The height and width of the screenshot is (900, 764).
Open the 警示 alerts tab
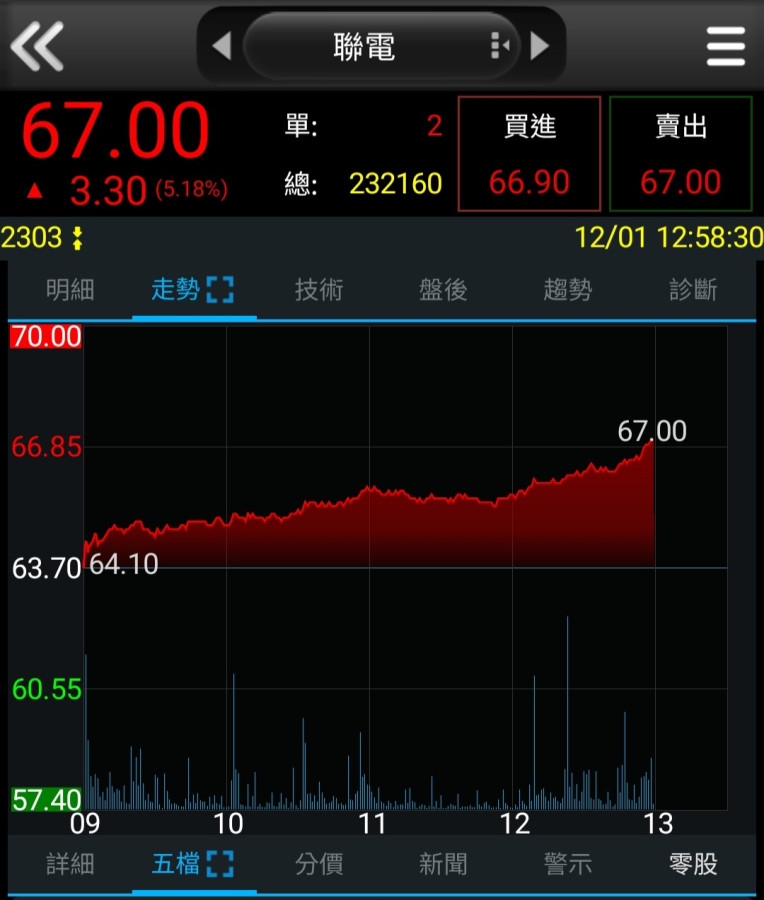(567, 864)
